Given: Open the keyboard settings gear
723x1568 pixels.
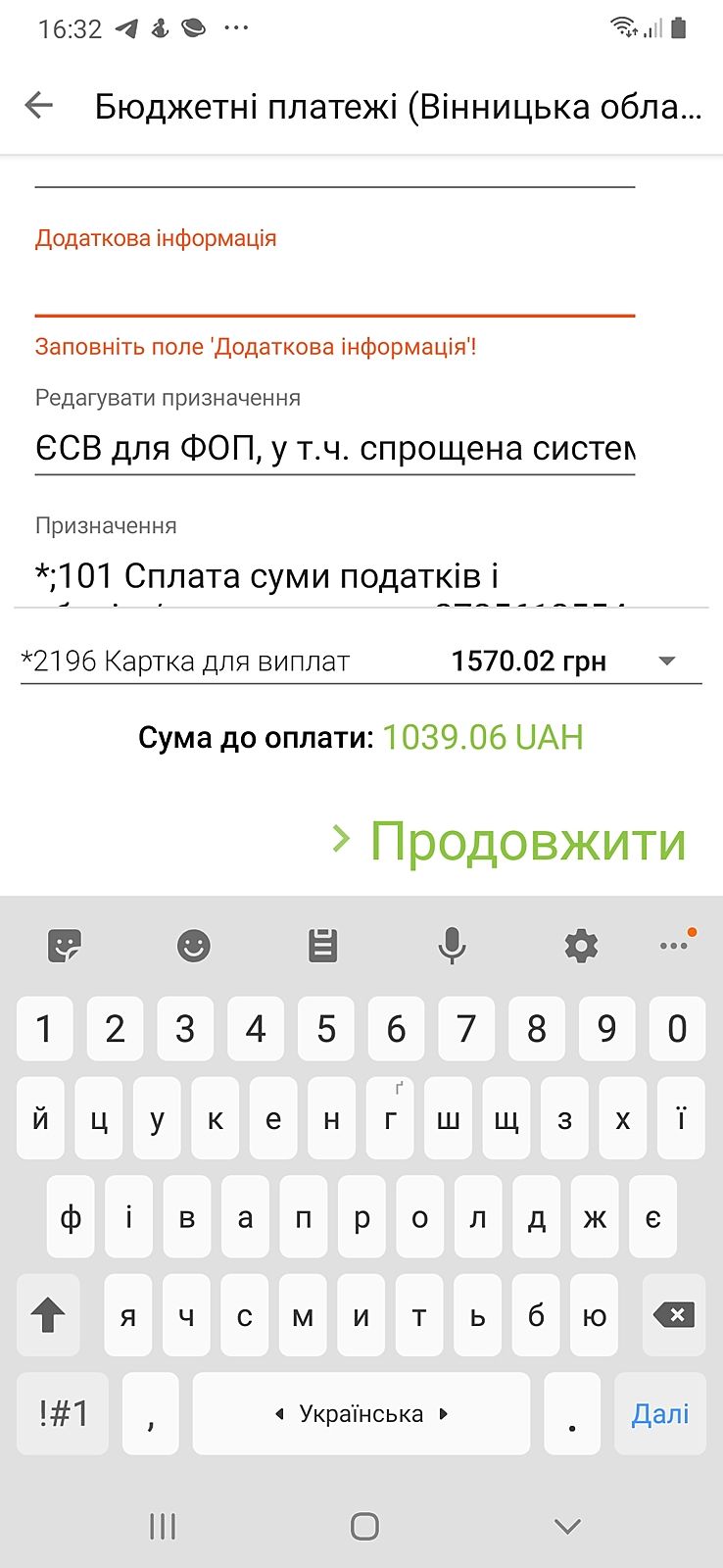Looking at the screenshot, I should pyautogui.click(x=581, y=946).
